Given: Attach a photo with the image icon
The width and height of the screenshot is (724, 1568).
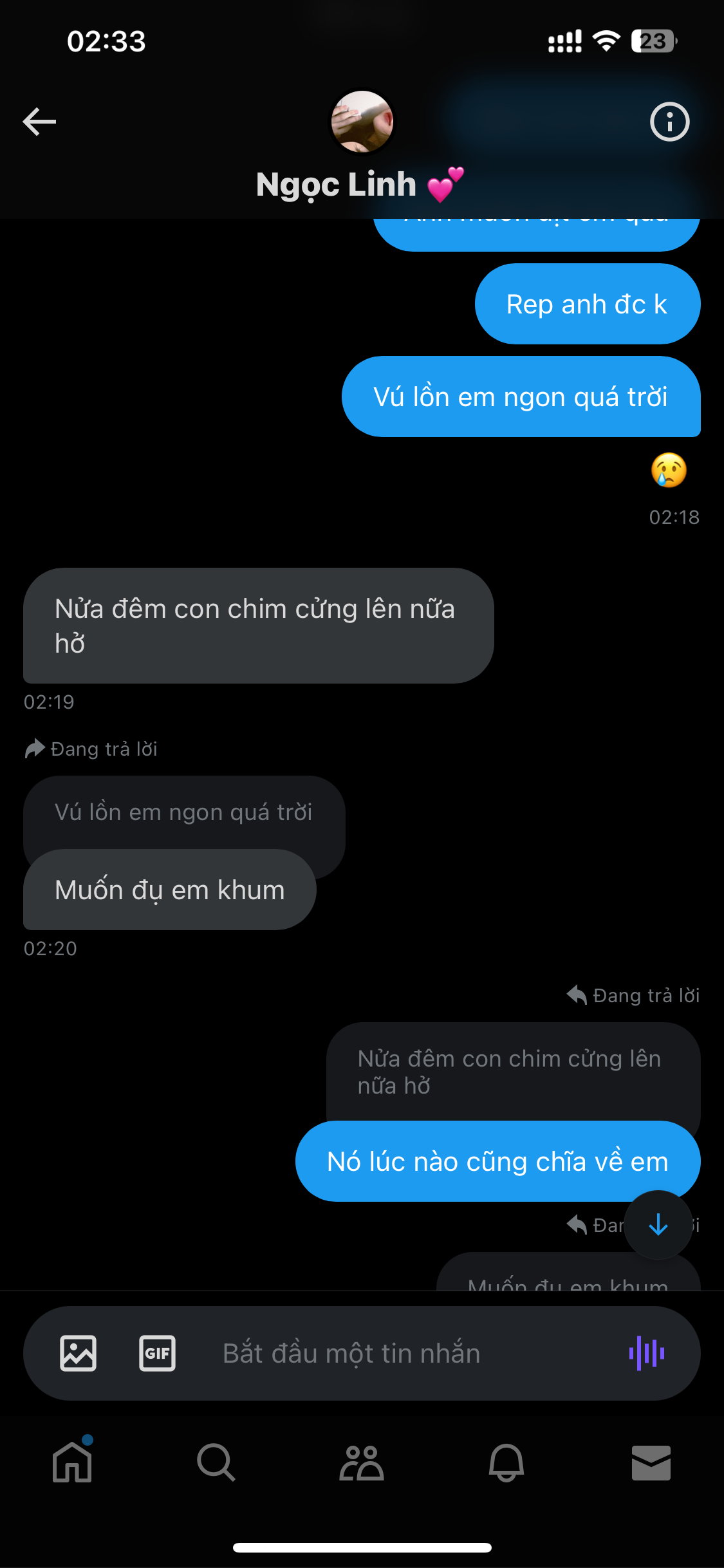Looking at the screenshot, I should (x=79, y=1353).
